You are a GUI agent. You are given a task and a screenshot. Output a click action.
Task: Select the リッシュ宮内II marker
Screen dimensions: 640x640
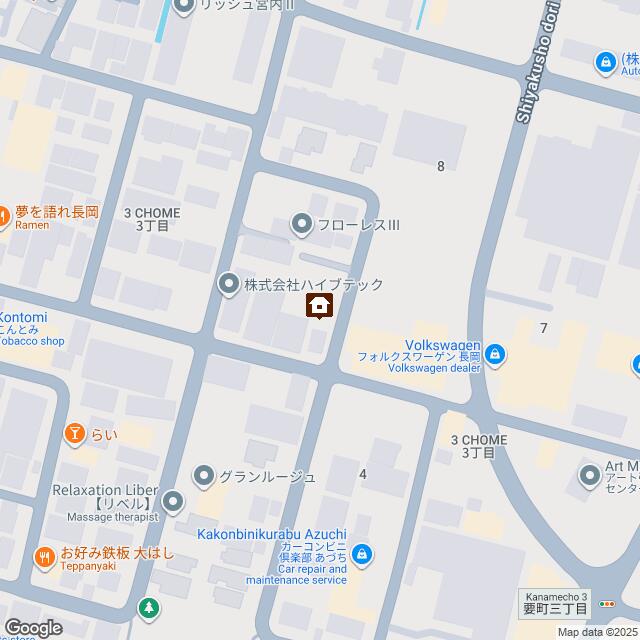click(x=183, y=7)
